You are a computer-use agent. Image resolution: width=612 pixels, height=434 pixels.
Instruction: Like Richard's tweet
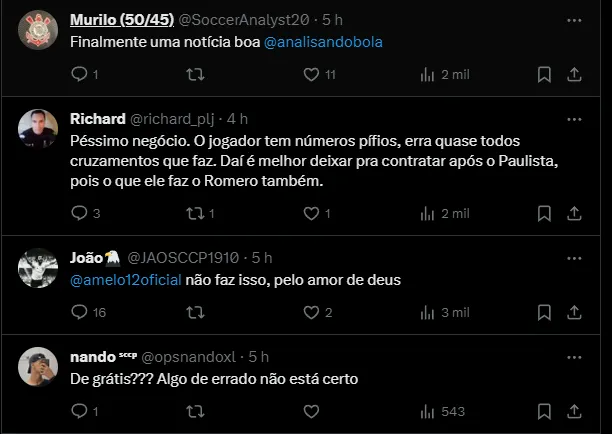point(311,213)
